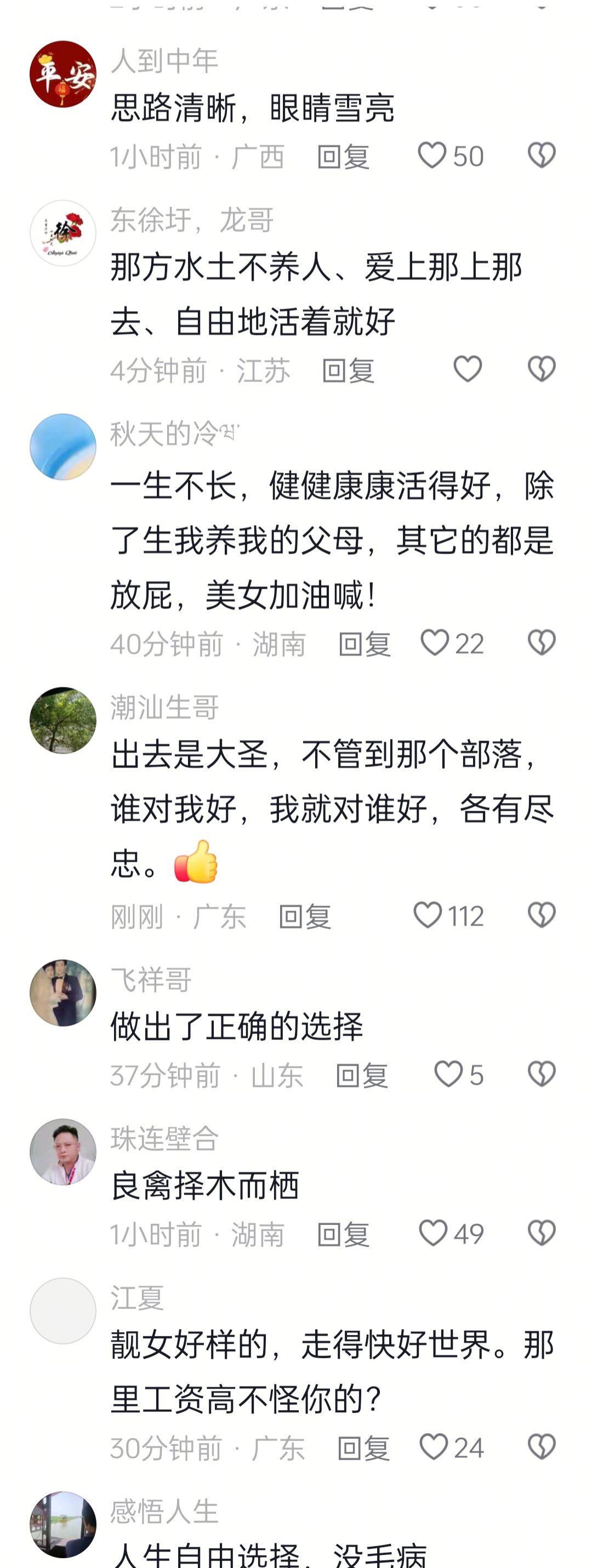The image size is (592, 1568).
Task: Reply to 潮汕生哥's comment
Action: (305, 917)
